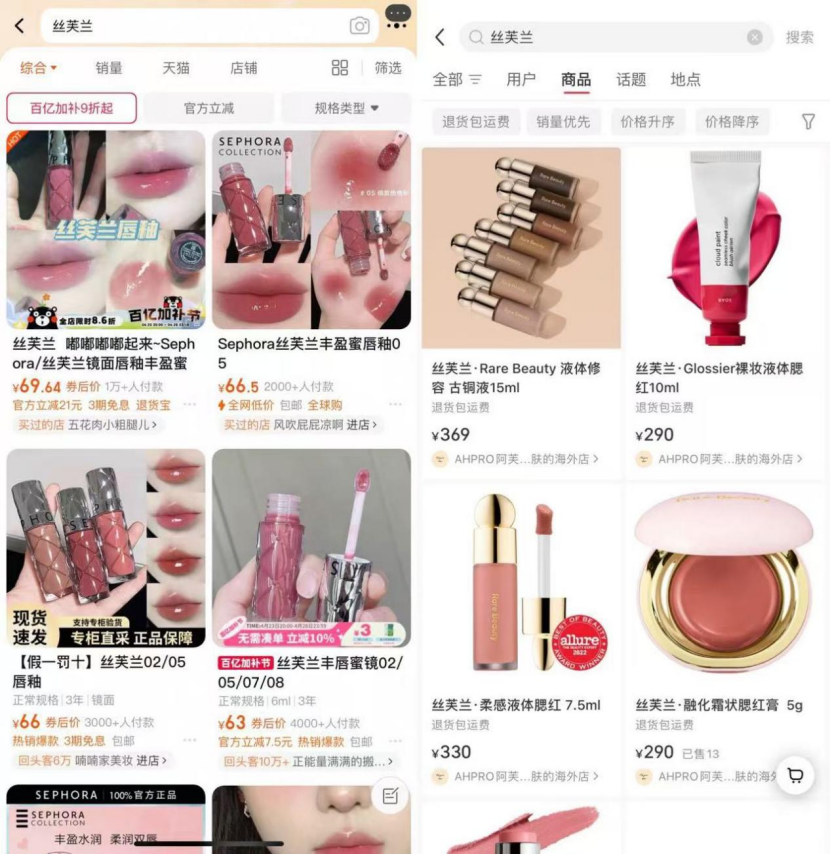Switch to the 用户 tab
Image resolution: width=830 pixels, height=854 pixels.
(x=521, y=79)
